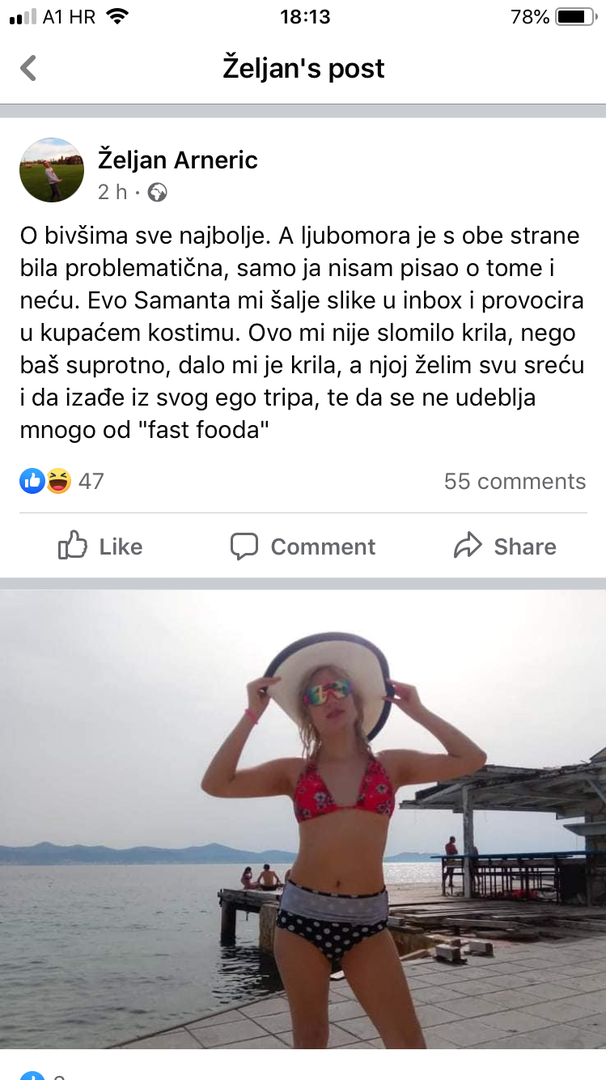Like Željan's post
The image size is (606, 1080).
tap(100, 546)
